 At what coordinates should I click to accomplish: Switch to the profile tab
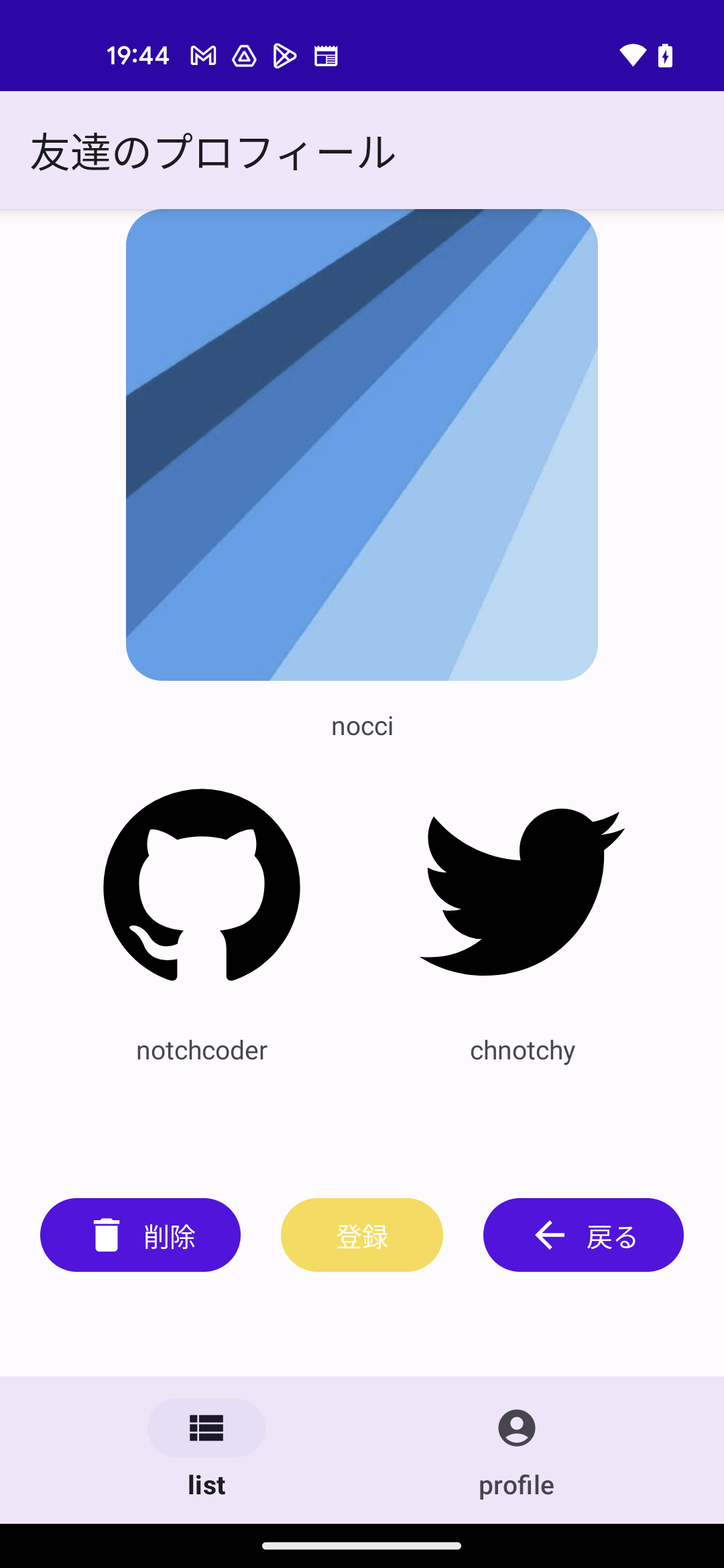[x=516, y=1449]
